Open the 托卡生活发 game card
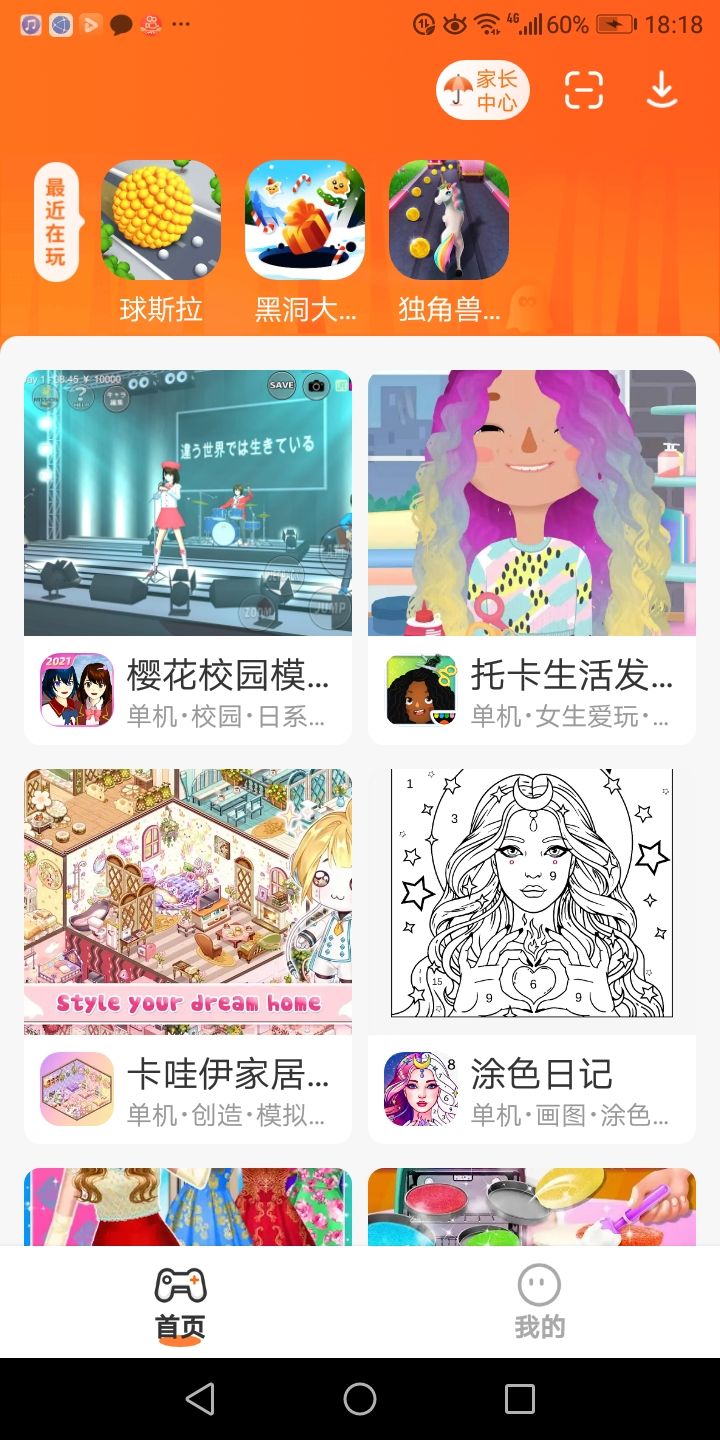 pos(532,557)
